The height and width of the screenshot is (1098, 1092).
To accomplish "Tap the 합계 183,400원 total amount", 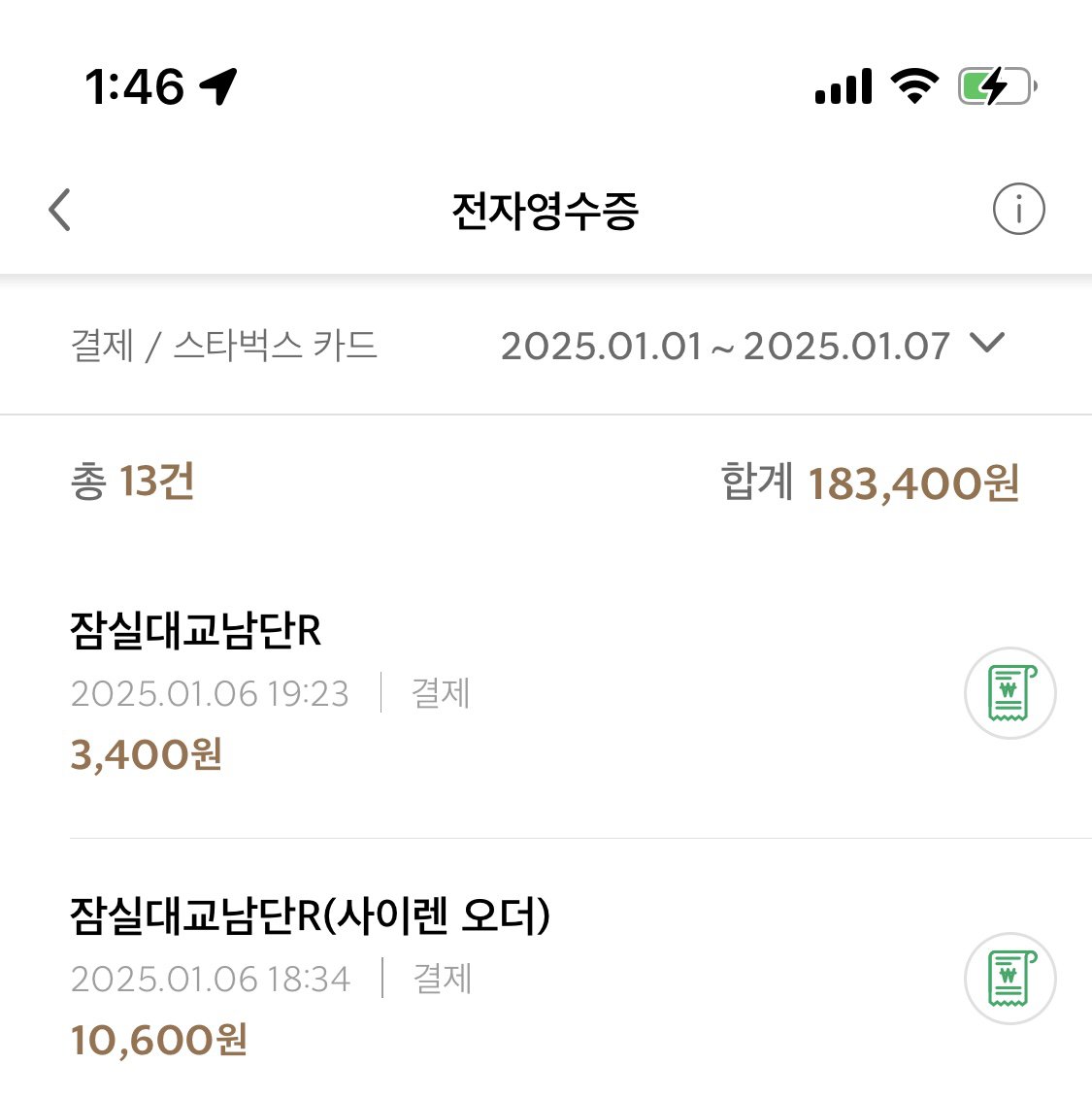I will (873, 482).
